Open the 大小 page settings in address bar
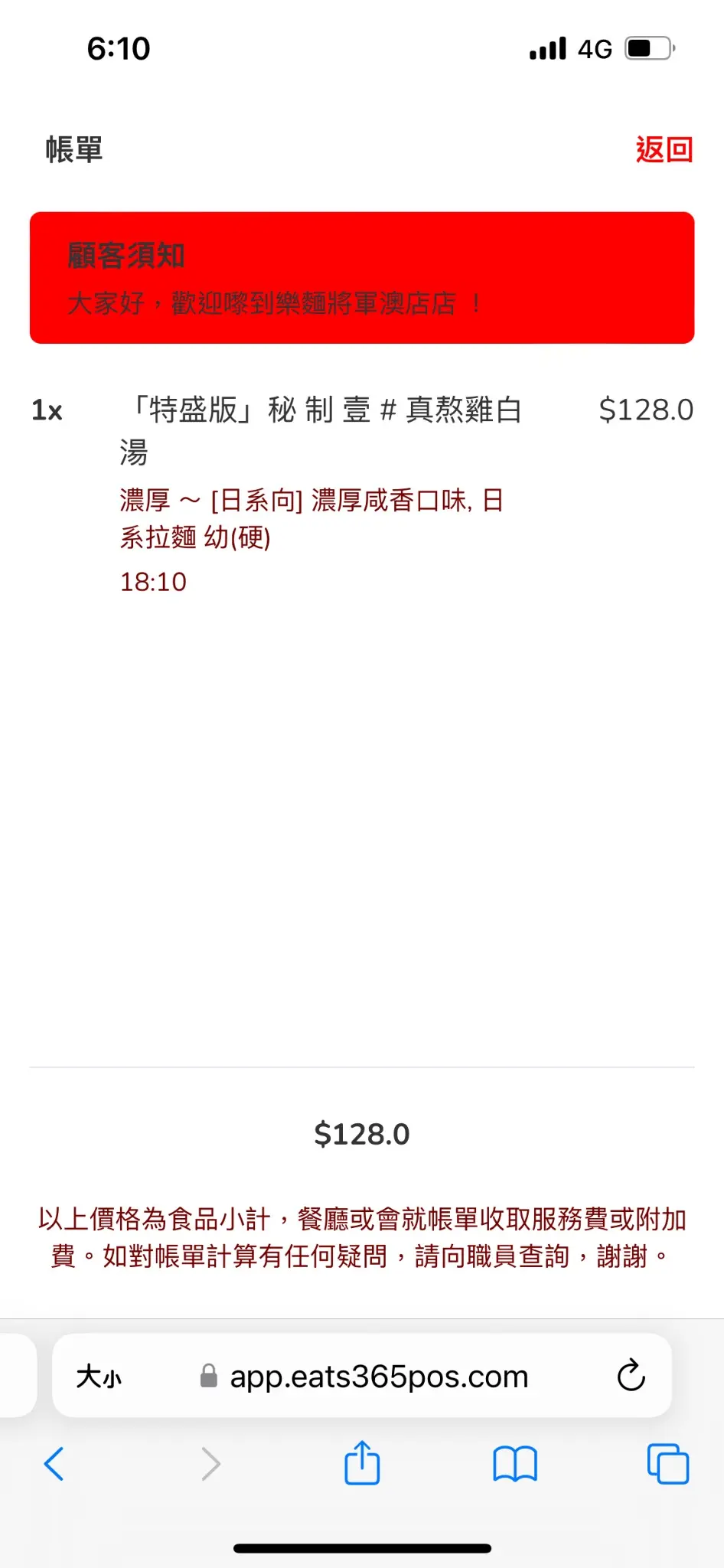 [x=99, y=1377]
